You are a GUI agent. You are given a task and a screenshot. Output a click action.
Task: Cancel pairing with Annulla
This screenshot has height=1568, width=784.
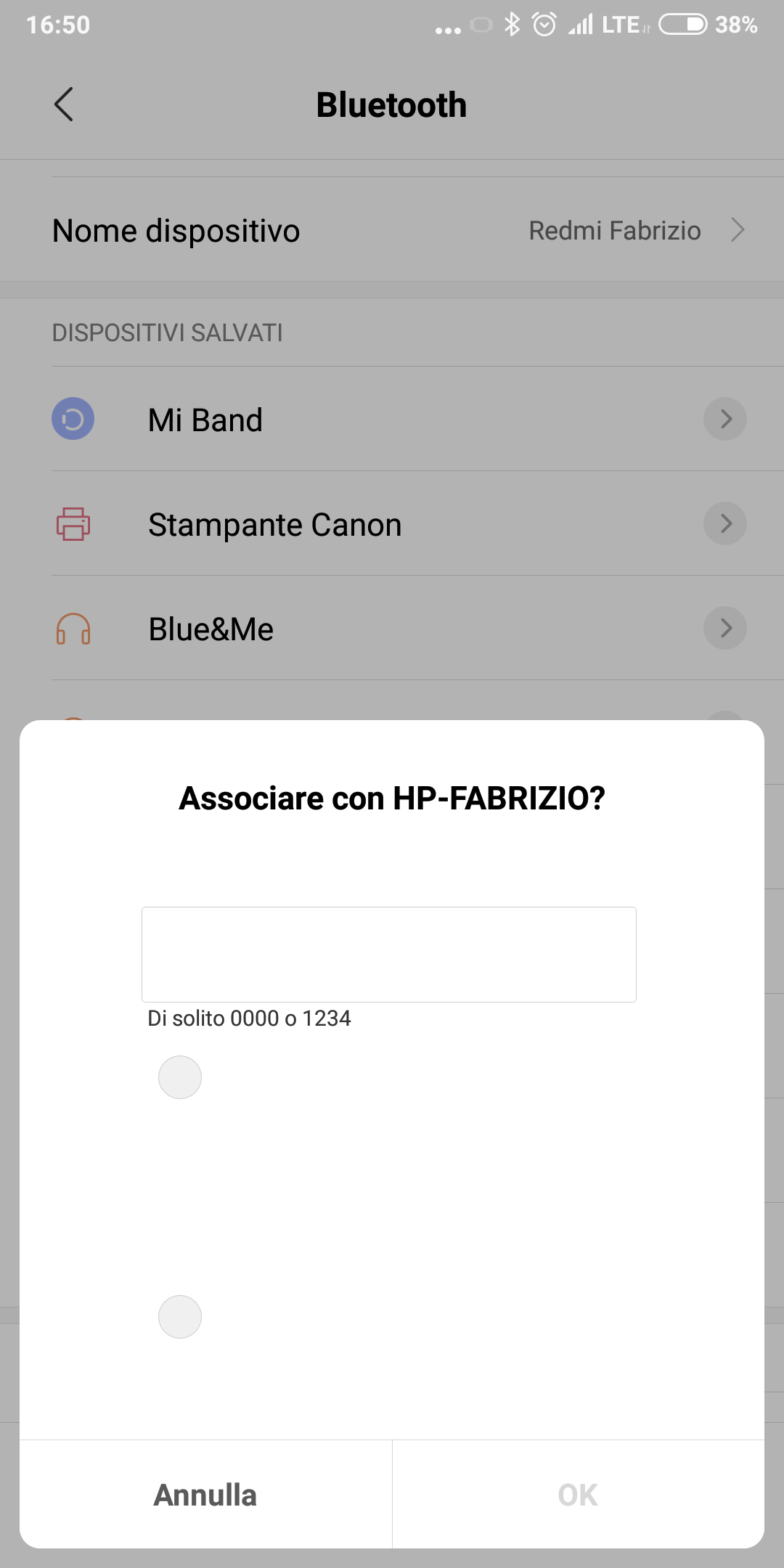tap(205, 1495)
